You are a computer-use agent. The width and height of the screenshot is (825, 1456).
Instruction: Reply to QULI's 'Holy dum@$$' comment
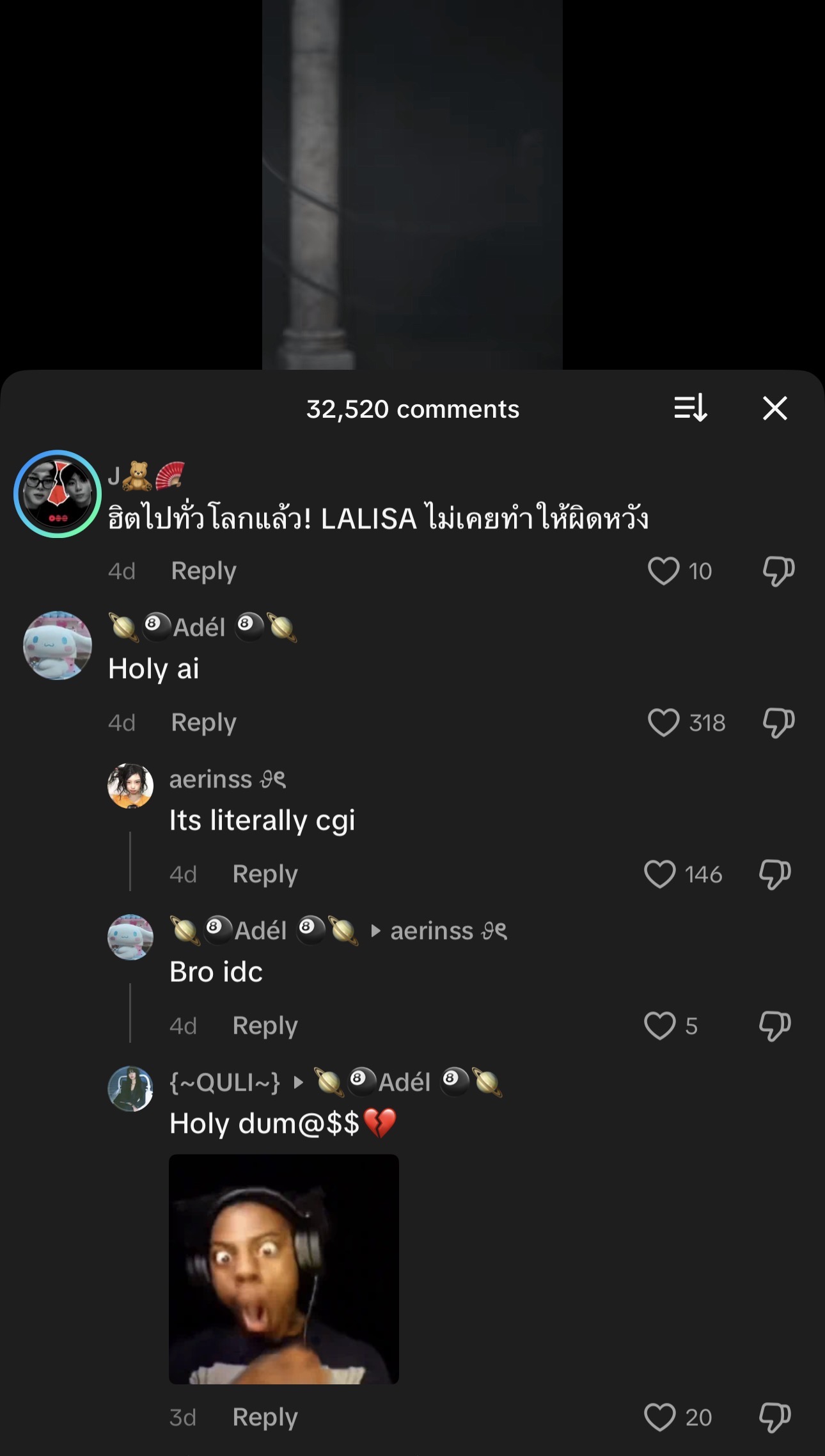265,1418
